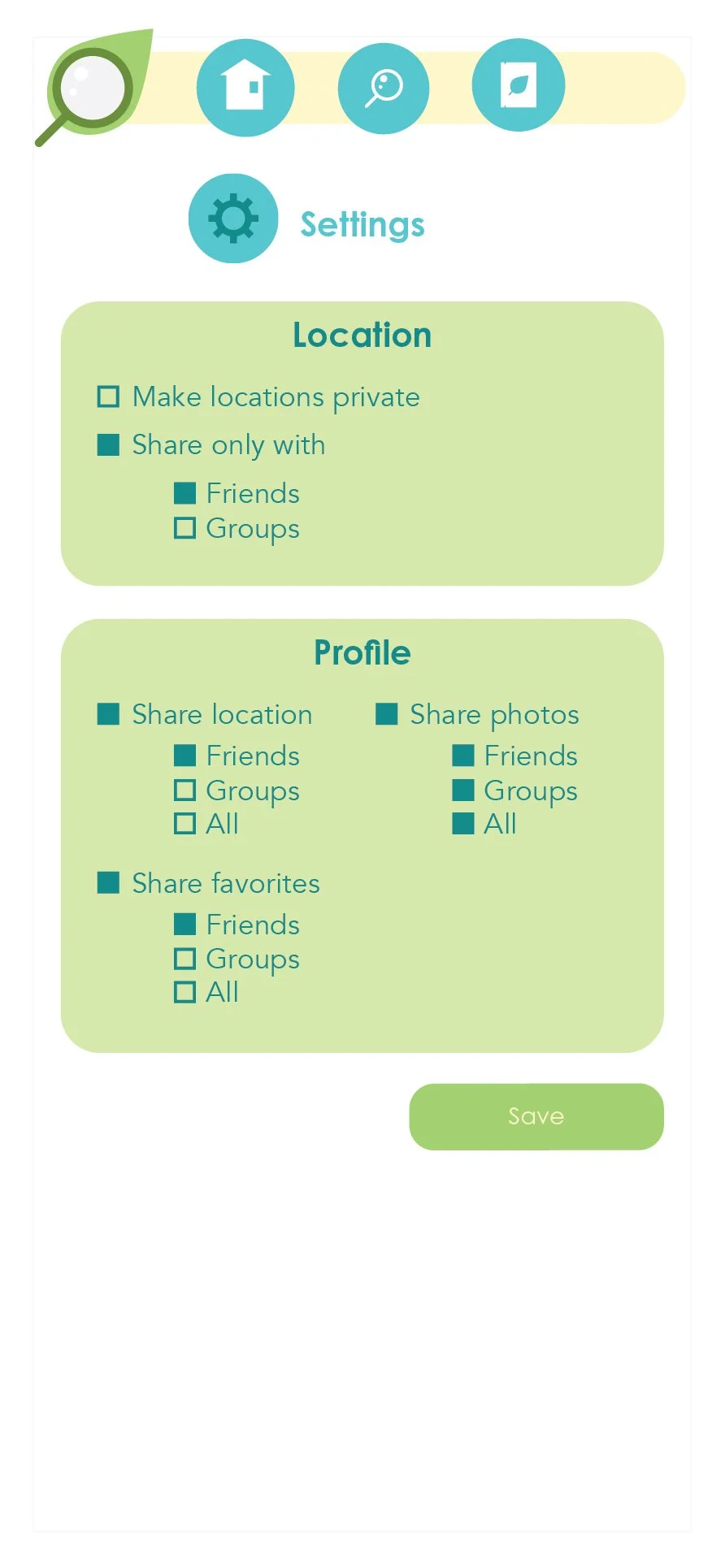This screenshot has width=725, height=1568.
Task: Check Groups under Share location
Action: [185, 790]
